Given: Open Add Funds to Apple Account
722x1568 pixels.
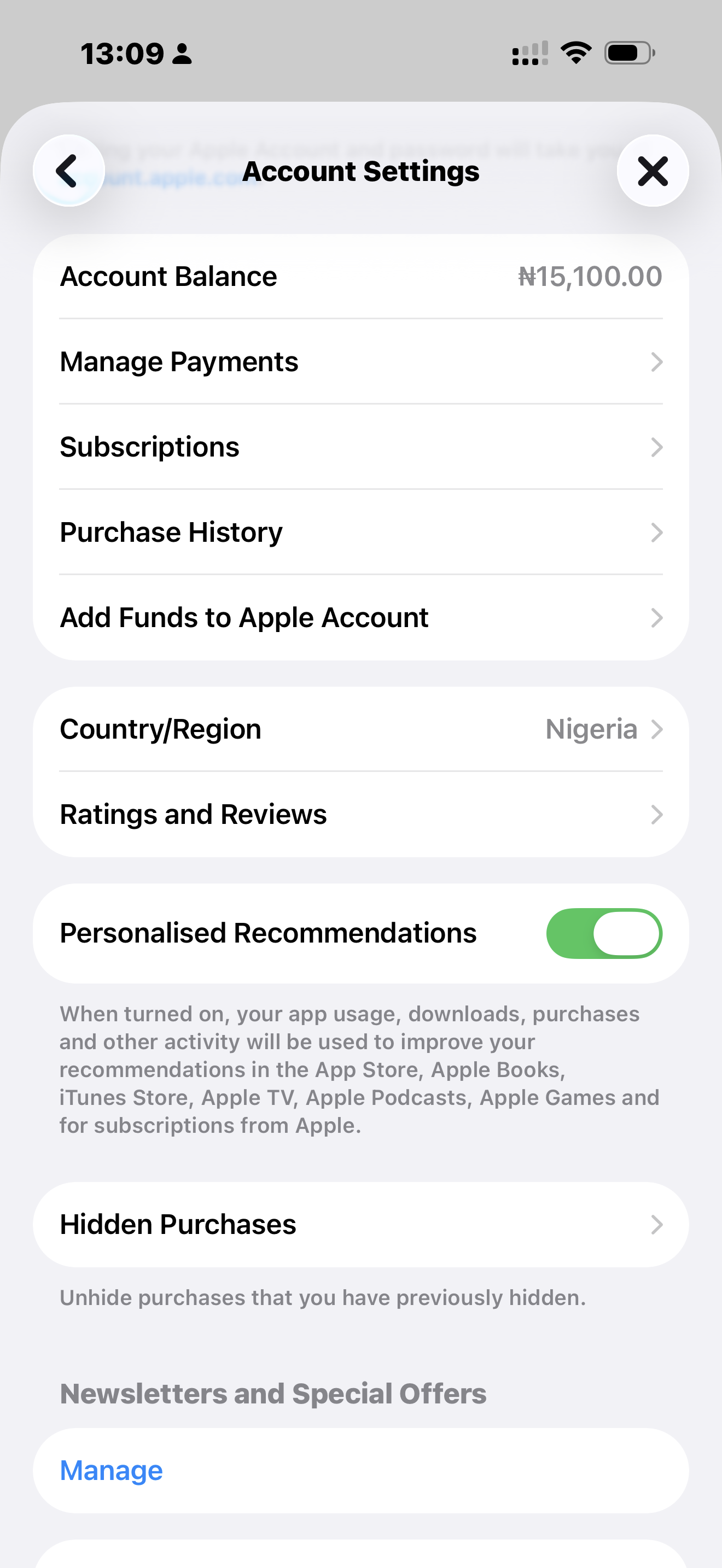Looking at the screenshot, I should click(x=360, y=617).
